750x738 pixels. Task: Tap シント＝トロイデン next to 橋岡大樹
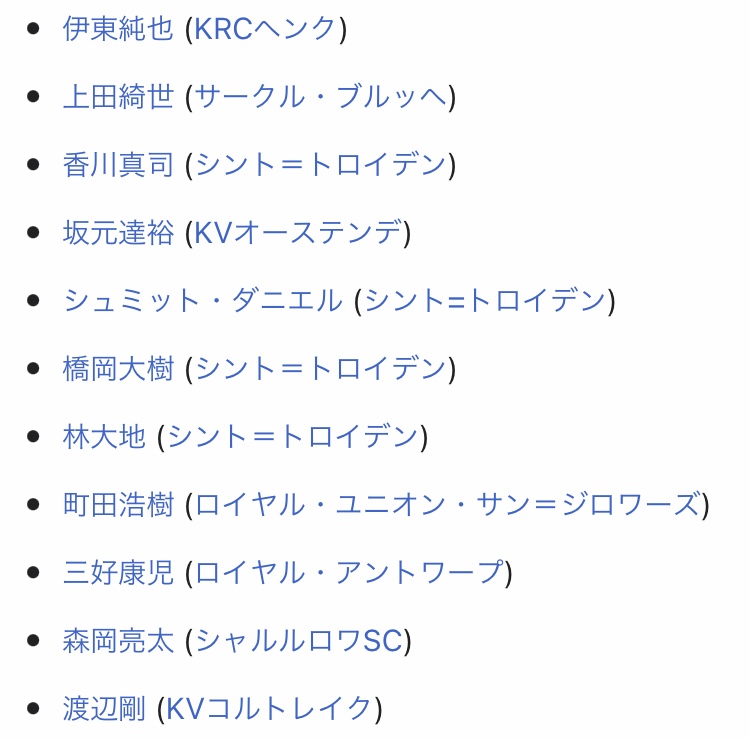pos(321,368)
